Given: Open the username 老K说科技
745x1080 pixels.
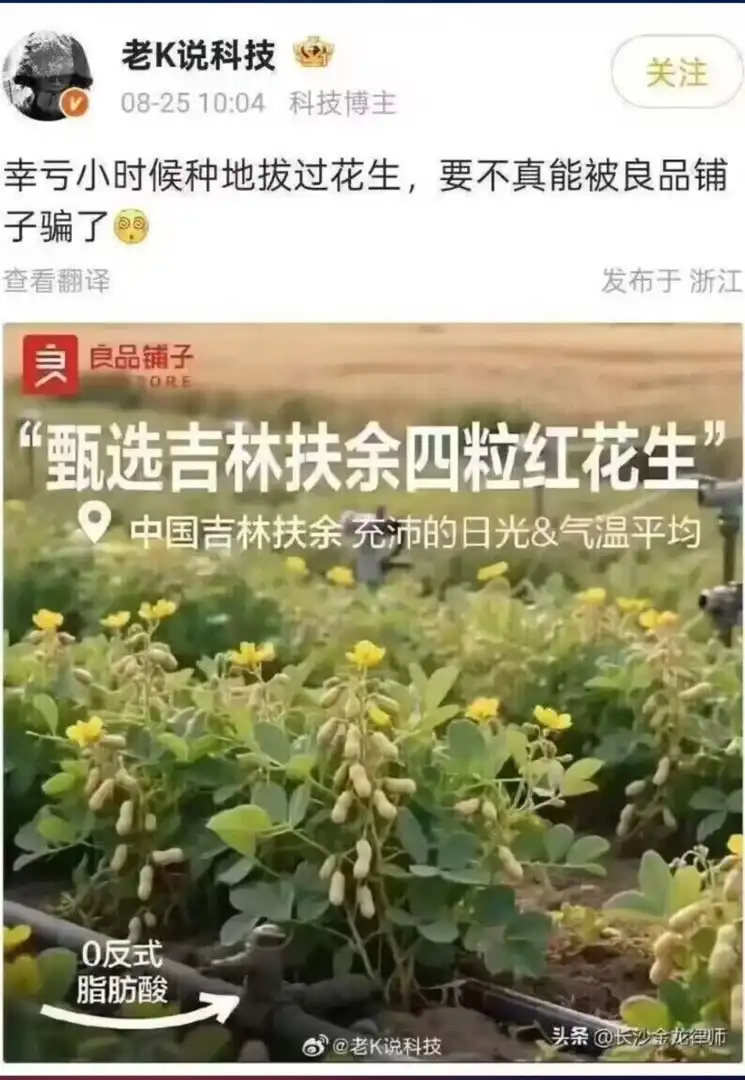Looking at the screenshot, I should coord(198,56).
